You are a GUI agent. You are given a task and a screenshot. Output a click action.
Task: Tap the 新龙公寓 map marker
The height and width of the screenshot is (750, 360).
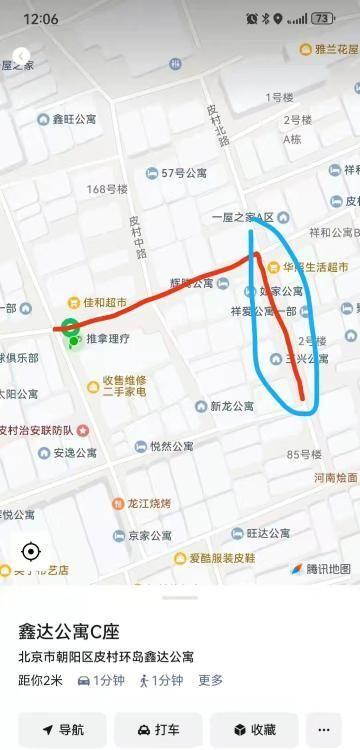225,407
